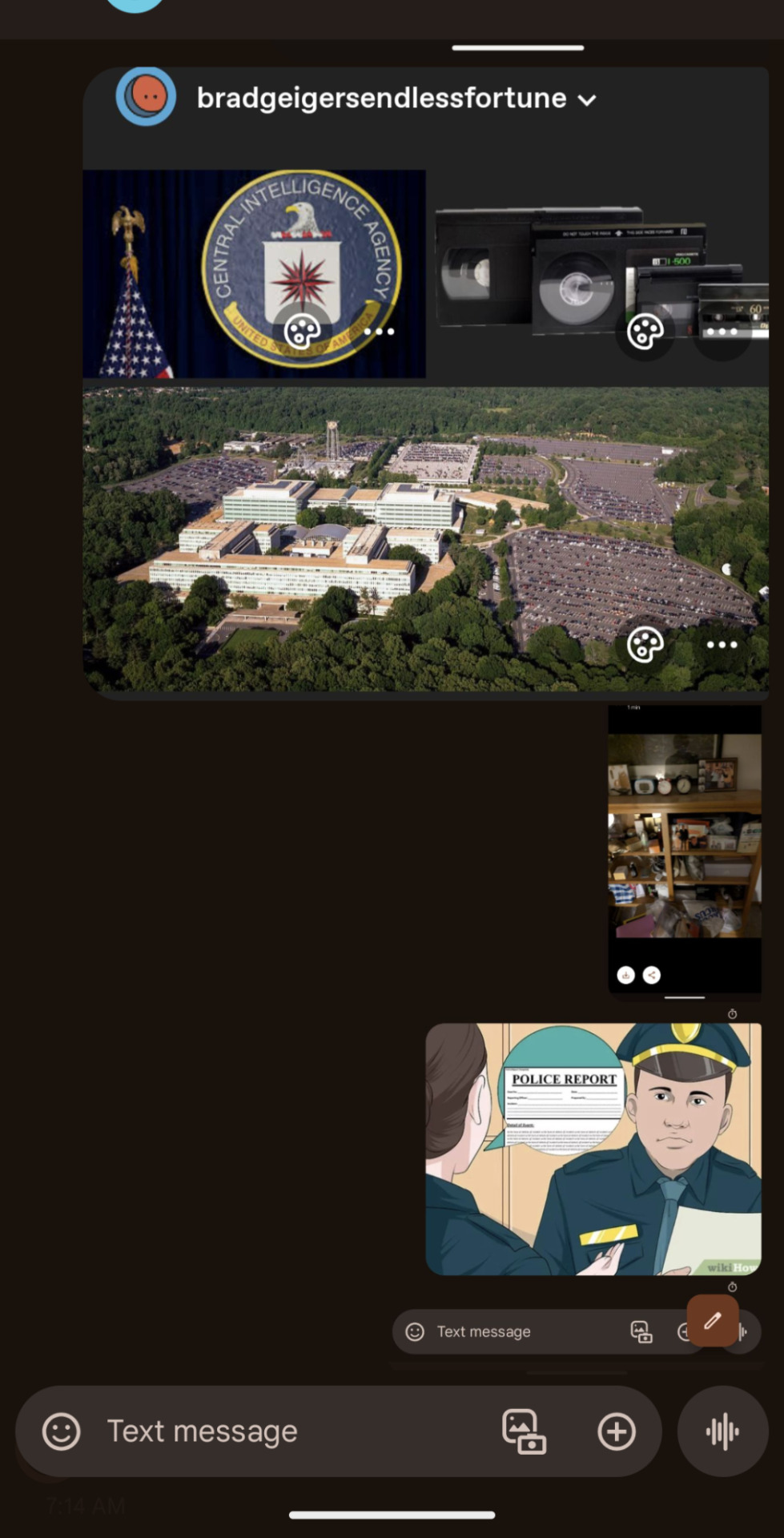This screenshot has height=1538, width=784.
Task: Record a voice message
Action: tap(722, 1431)
